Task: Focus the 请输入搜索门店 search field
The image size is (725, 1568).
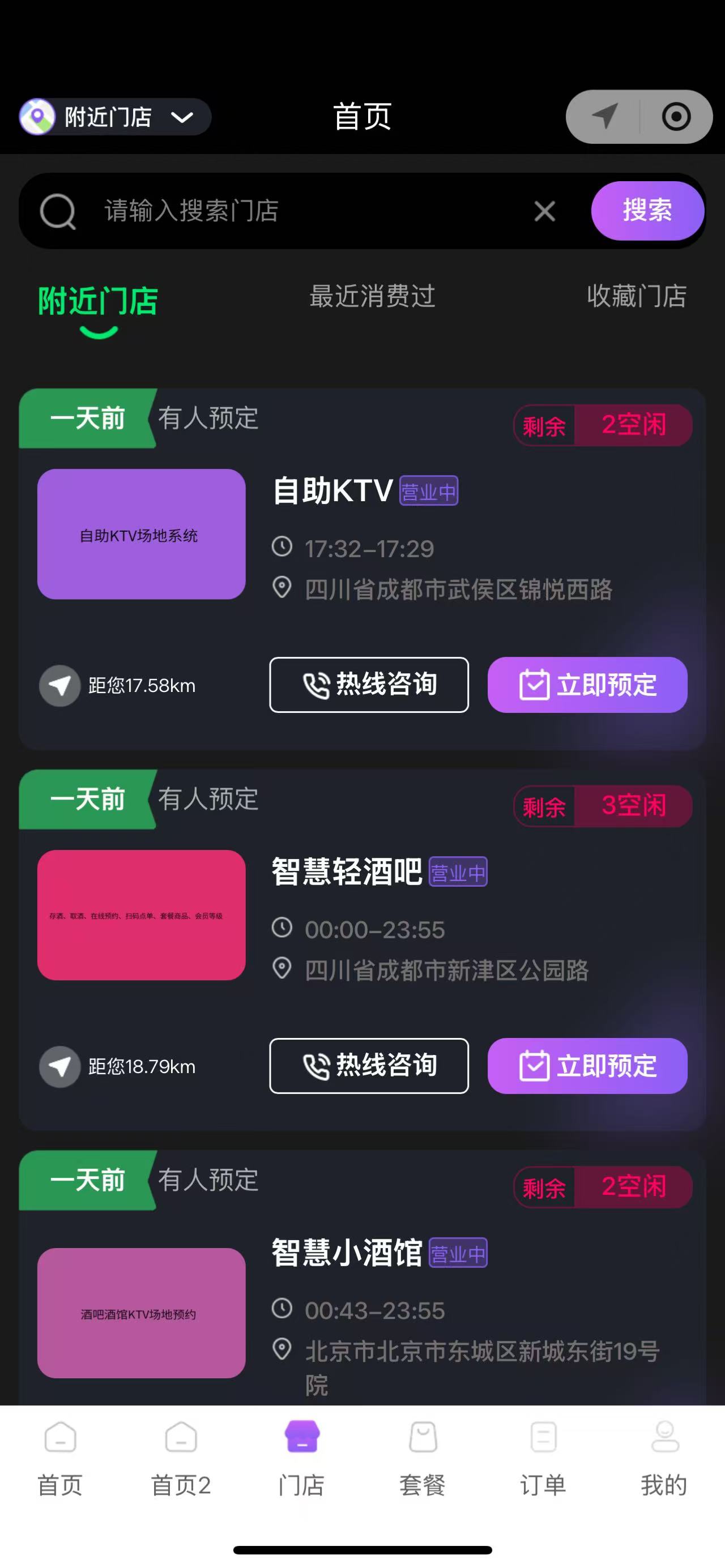Action: coord(304,211)
